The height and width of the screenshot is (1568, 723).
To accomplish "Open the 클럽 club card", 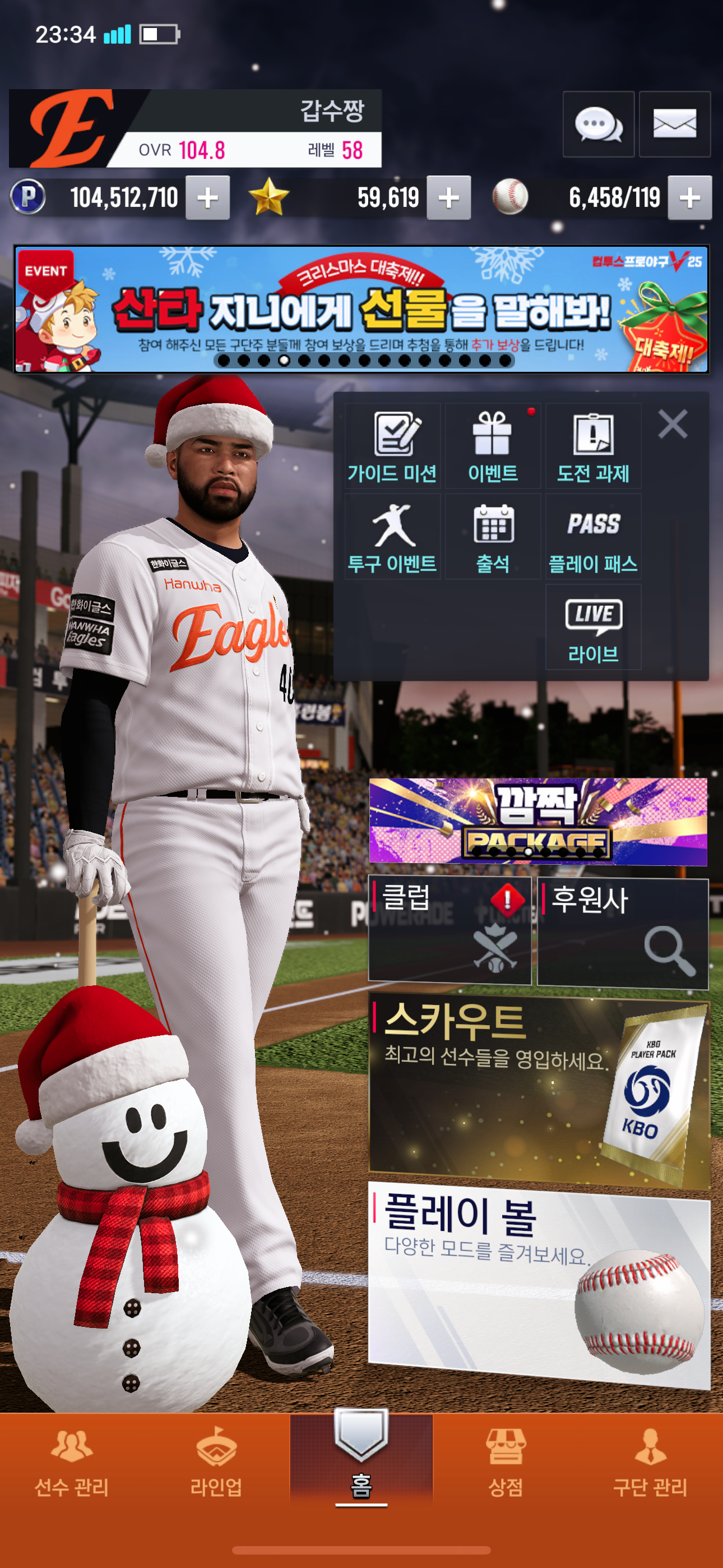I will tap(449, 929).
